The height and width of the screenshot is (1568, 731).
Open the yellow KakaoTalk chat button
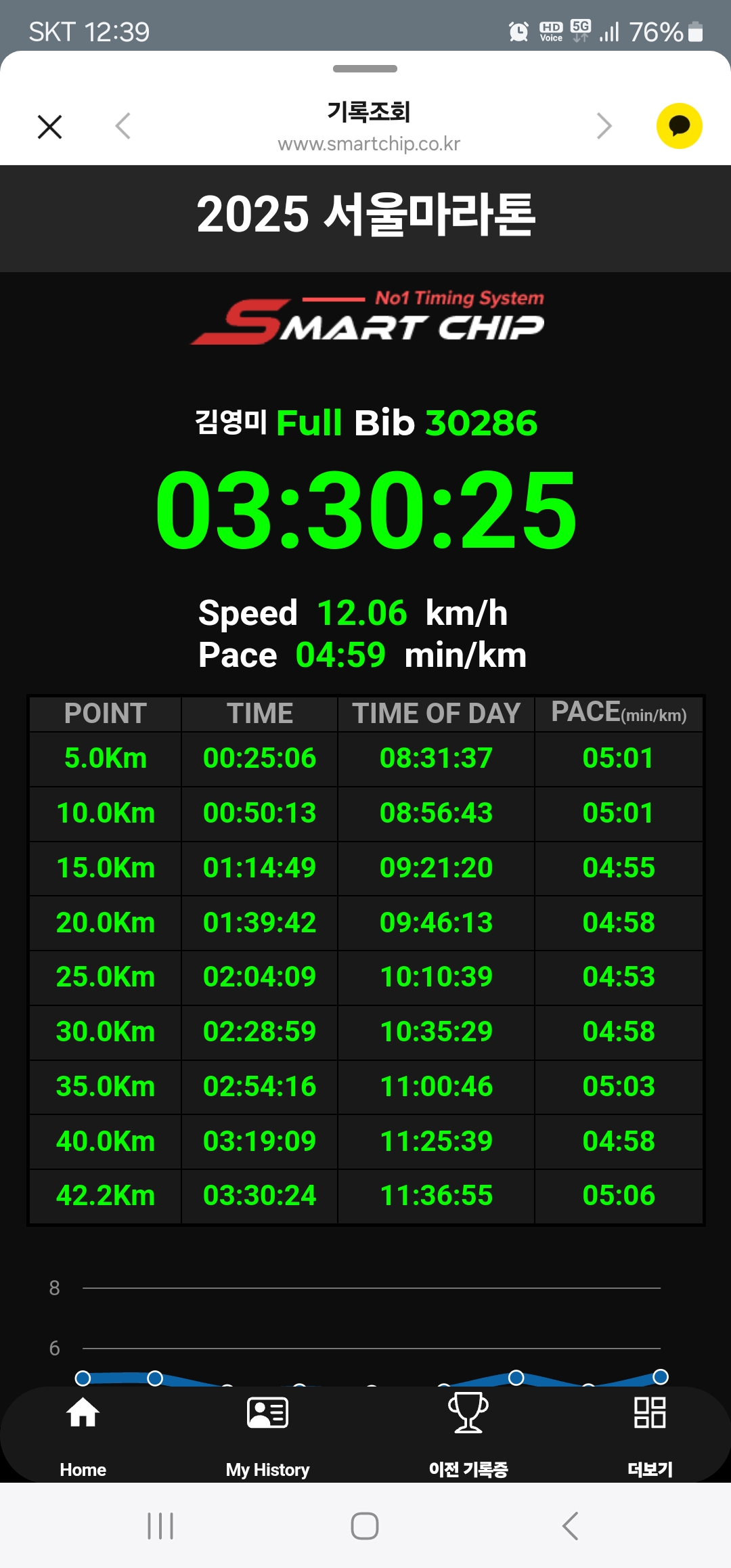pyautogui.click(x=679, y=126)
